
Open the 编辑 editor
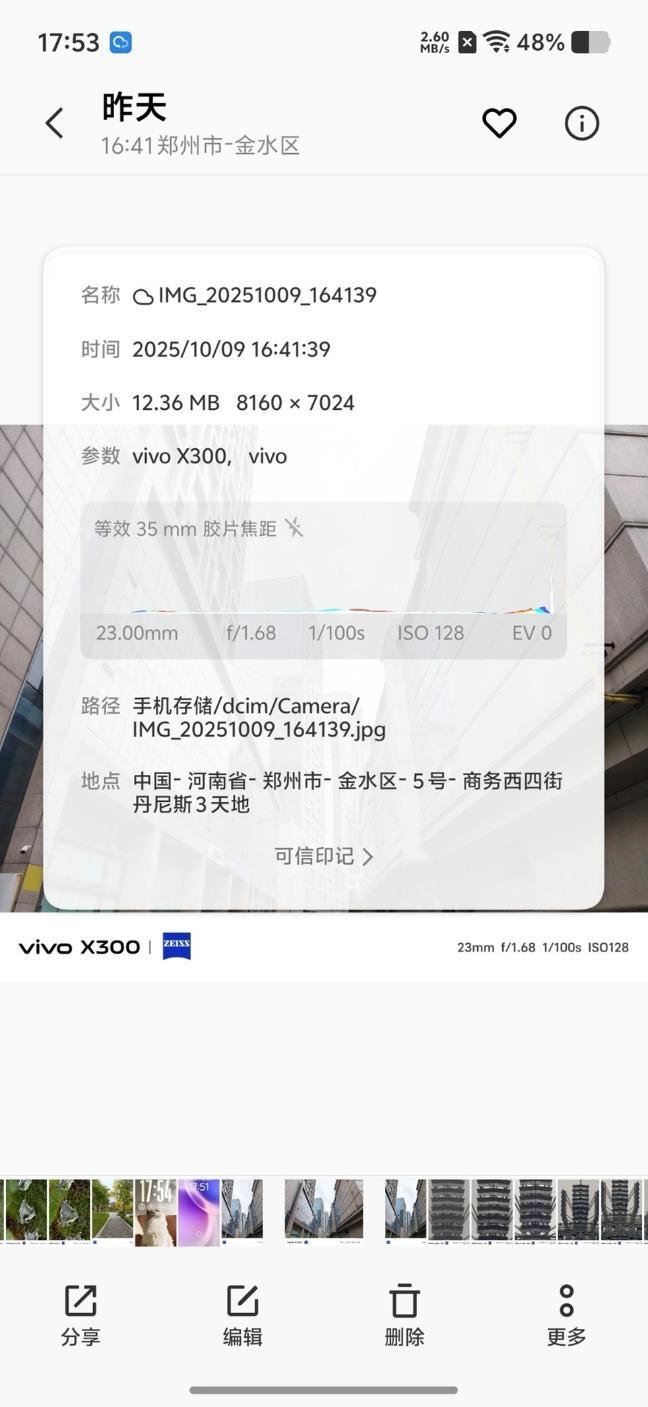[x=242, y=1314]
